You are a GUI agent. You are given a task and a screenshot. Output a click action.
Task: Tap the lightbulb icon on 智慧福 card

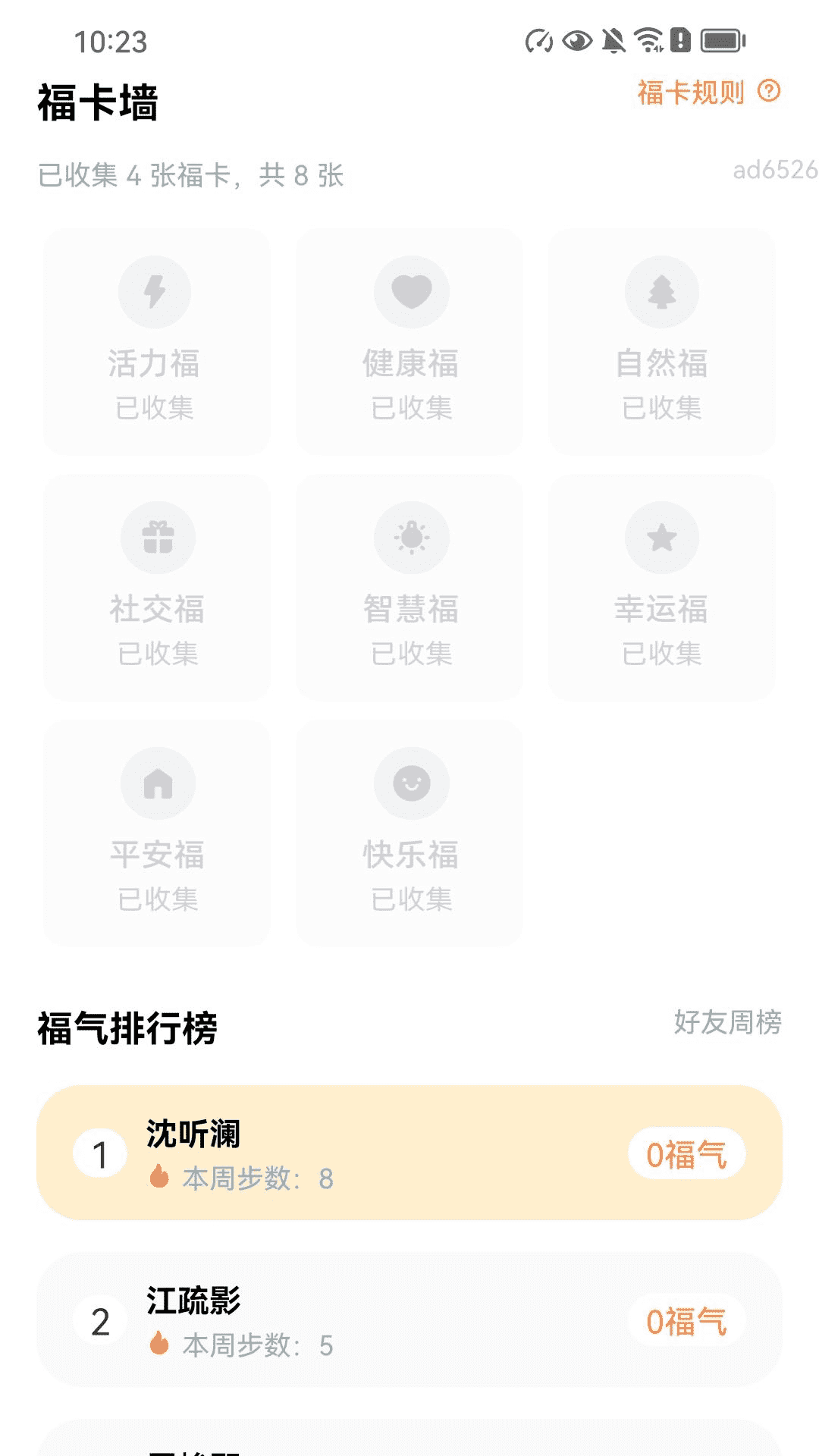(x=409, y=537)
